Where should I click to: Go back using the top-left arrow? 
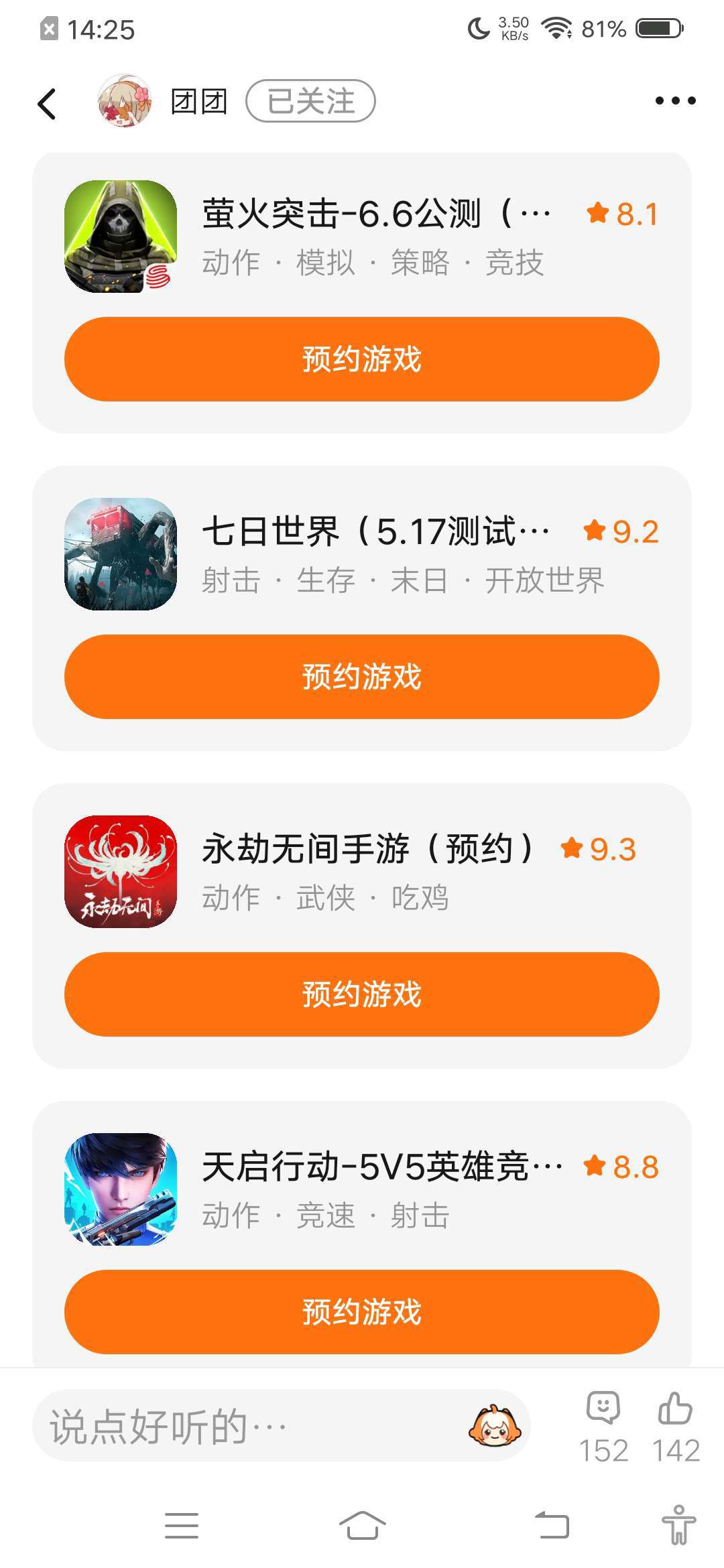coord(47,104)
